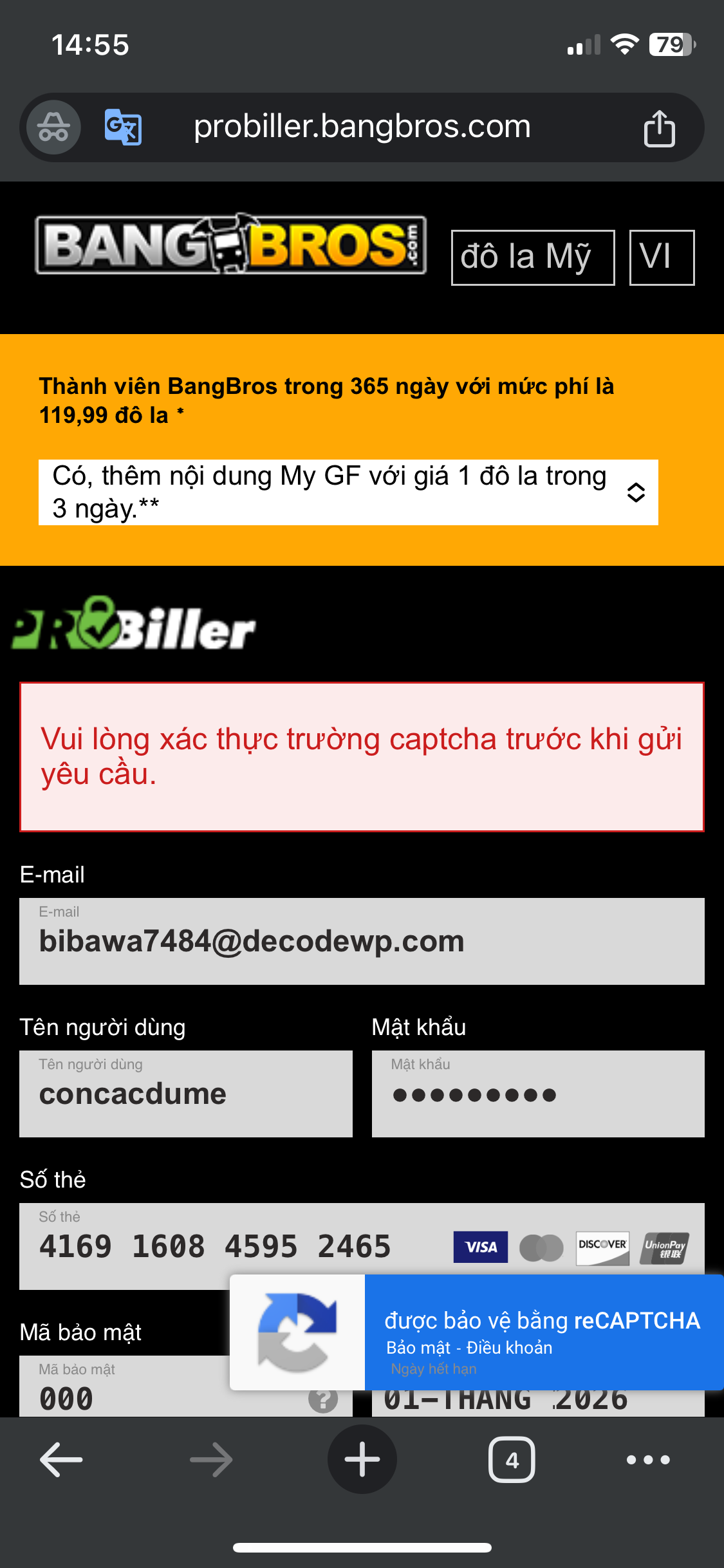Image resolution: width=724 pixels, height=1568 pixels.
Task: Open the reCAPTCHA 'Bảo mật' link
Action: coord(418,1348)
